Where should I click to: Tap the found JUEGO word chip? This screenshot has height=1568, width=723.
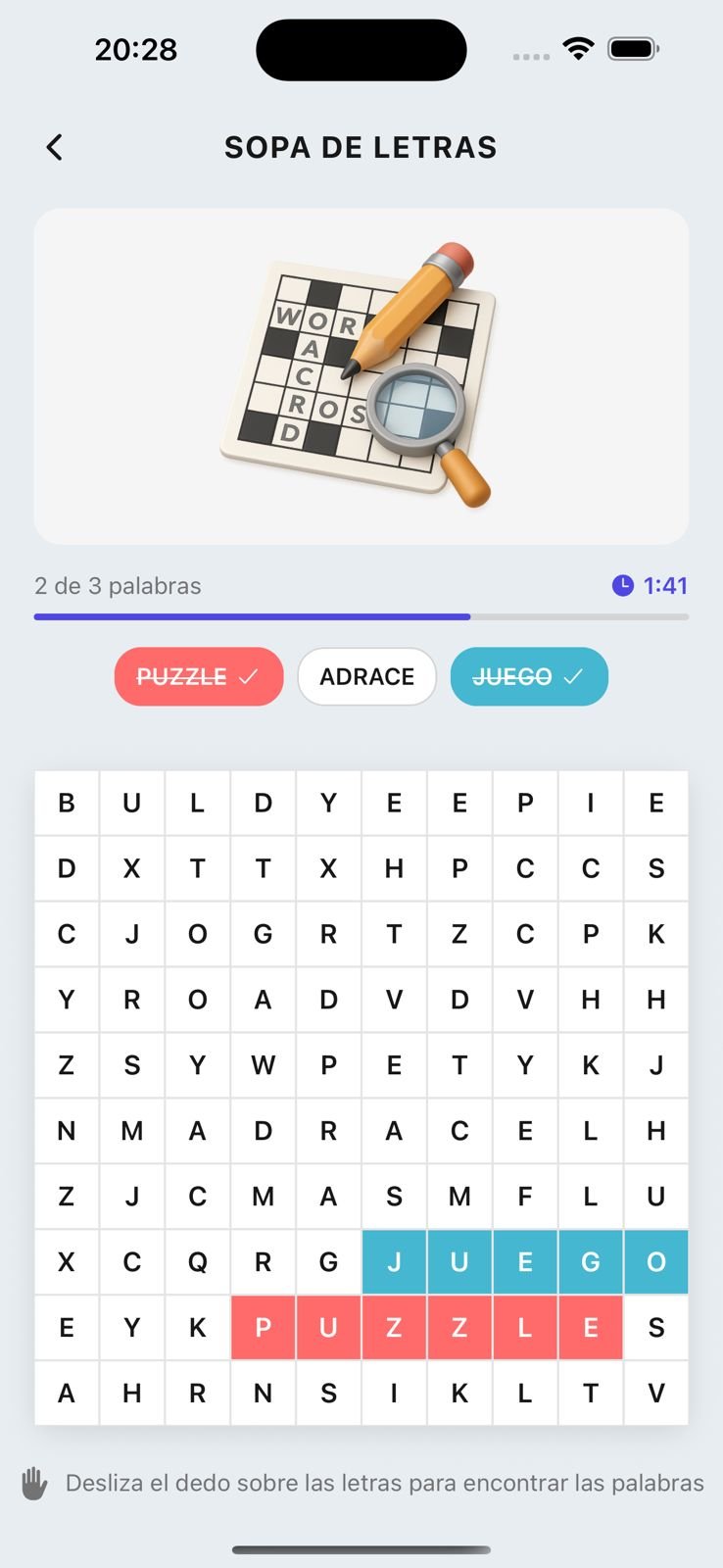pos(529,676)
